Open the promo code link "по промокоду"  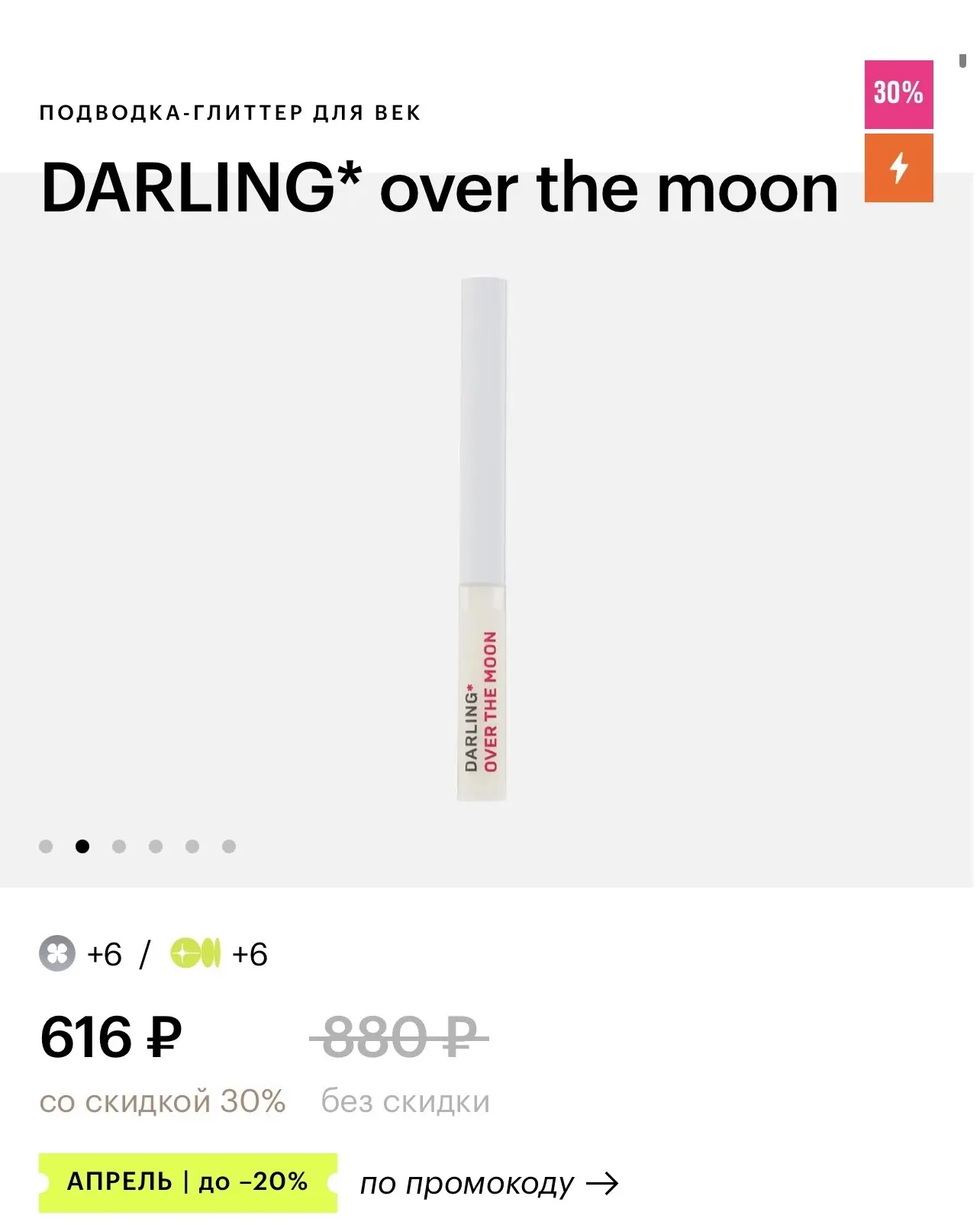click(x=488, y=1184)
